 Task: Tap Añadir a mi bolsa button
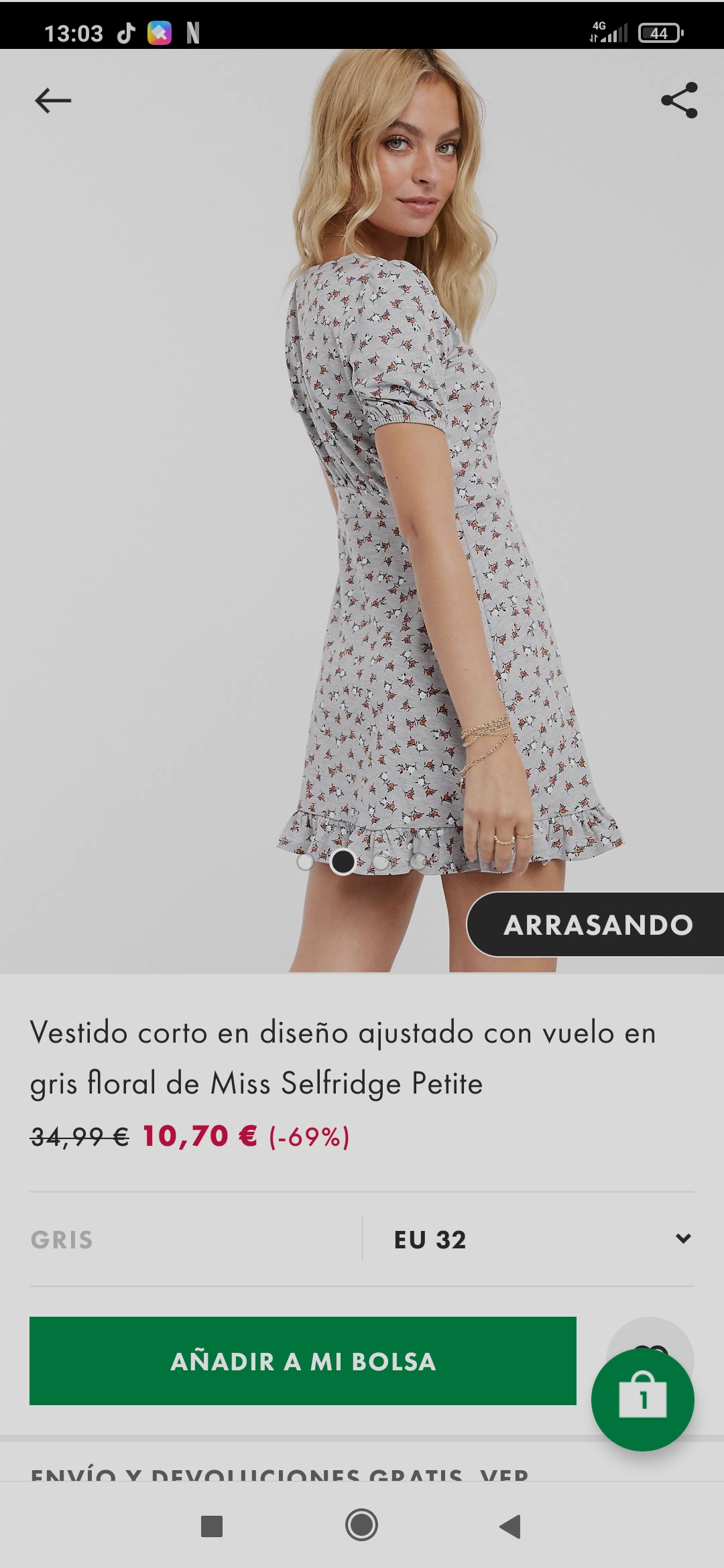pyautogui.click(x=303, y=1361)
